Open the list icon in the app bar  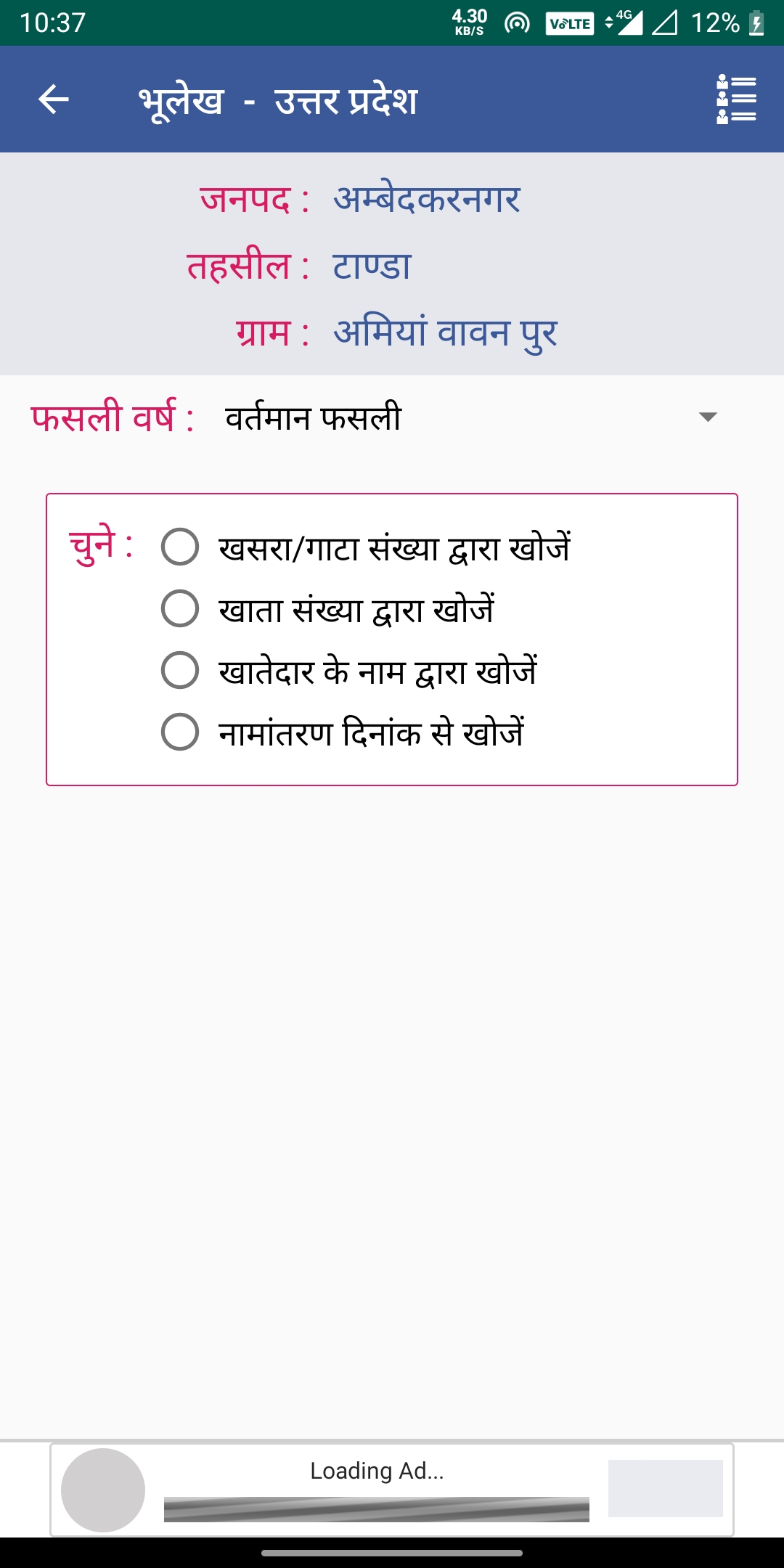(x=736, y=99)
